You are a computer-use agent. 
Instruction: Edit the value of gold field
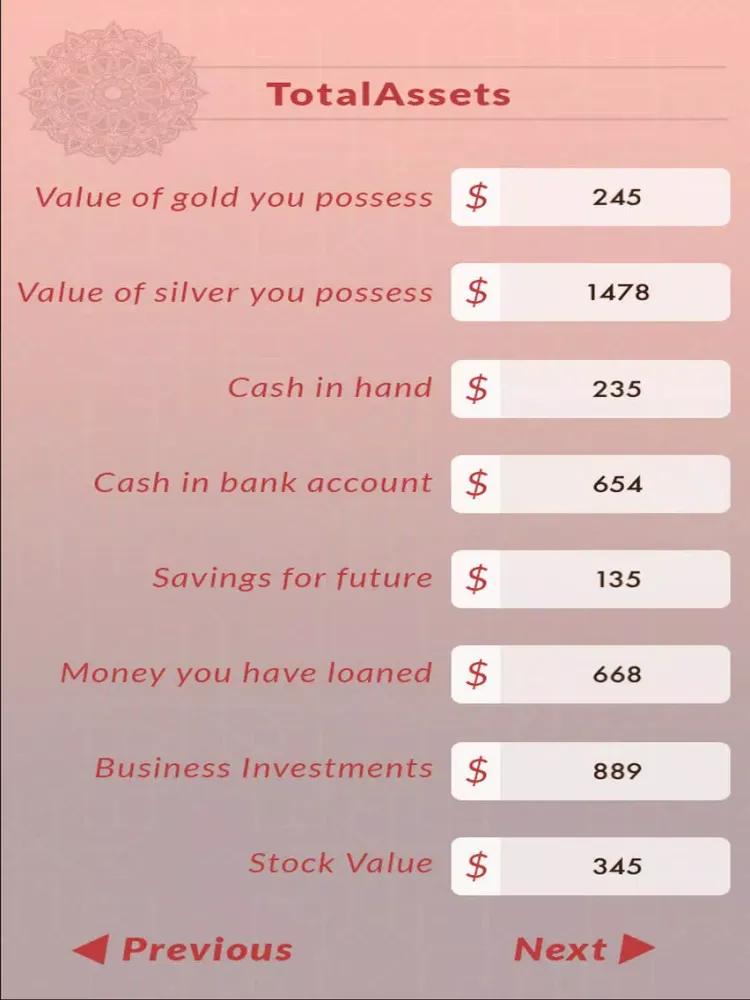tap(614, 197)
